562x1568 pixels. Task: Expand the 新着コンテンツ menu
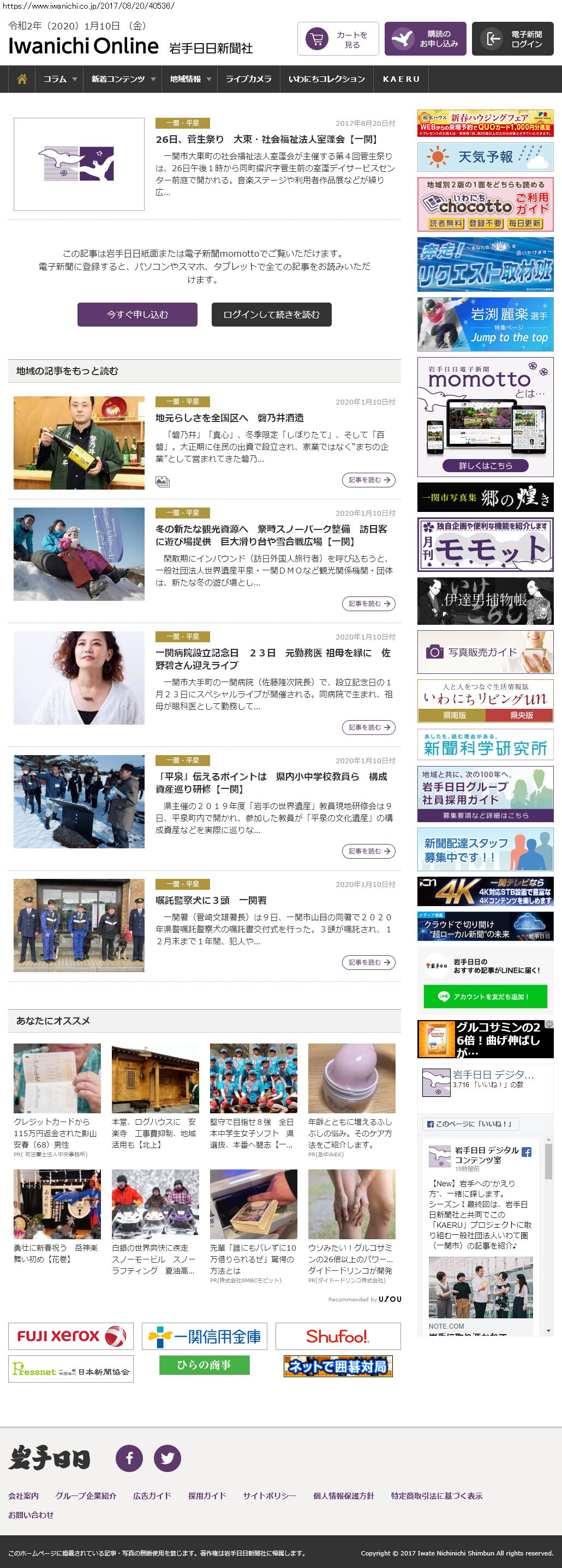pyautogui.click(x=123, y=79)
